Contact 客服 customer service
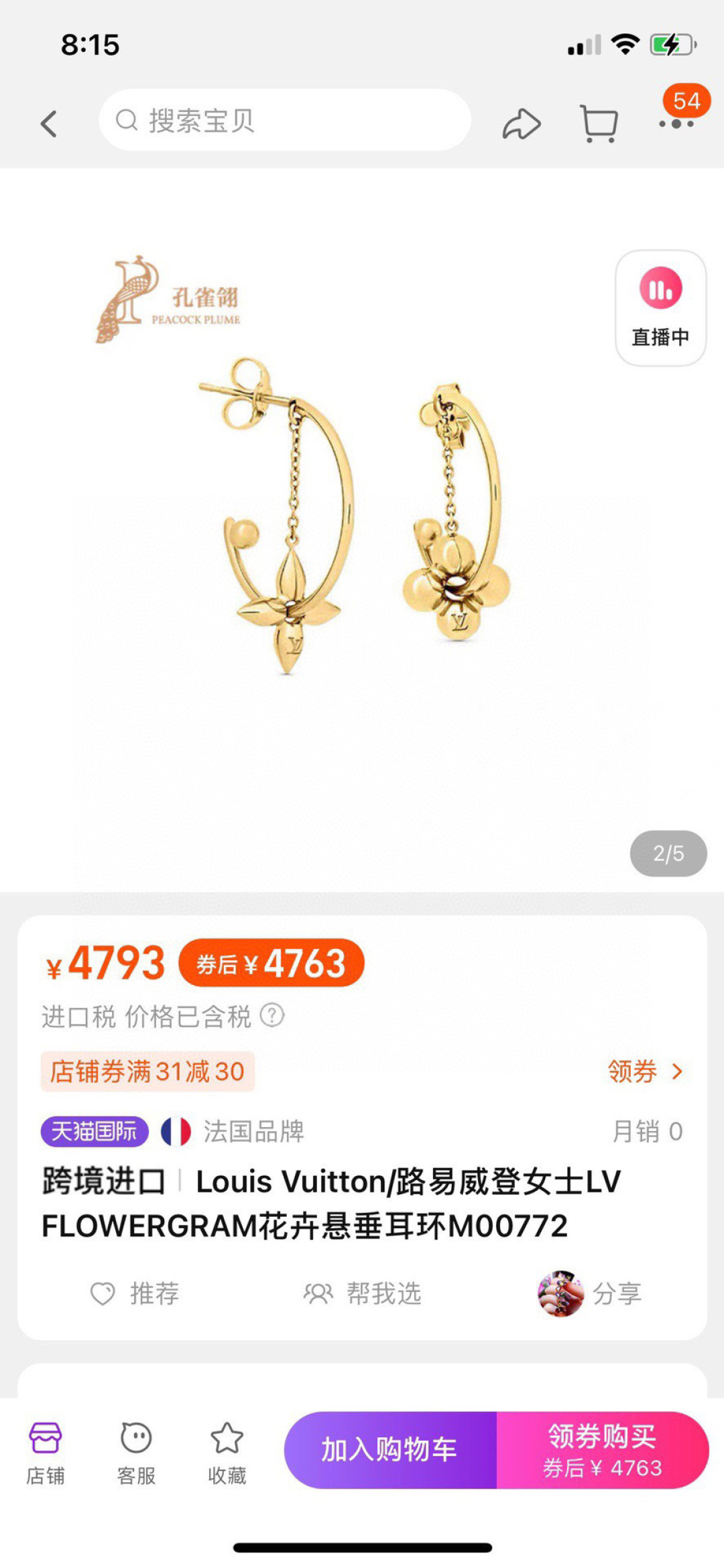The width and height of the screenshot is (724, 1568). (136, 1449)
